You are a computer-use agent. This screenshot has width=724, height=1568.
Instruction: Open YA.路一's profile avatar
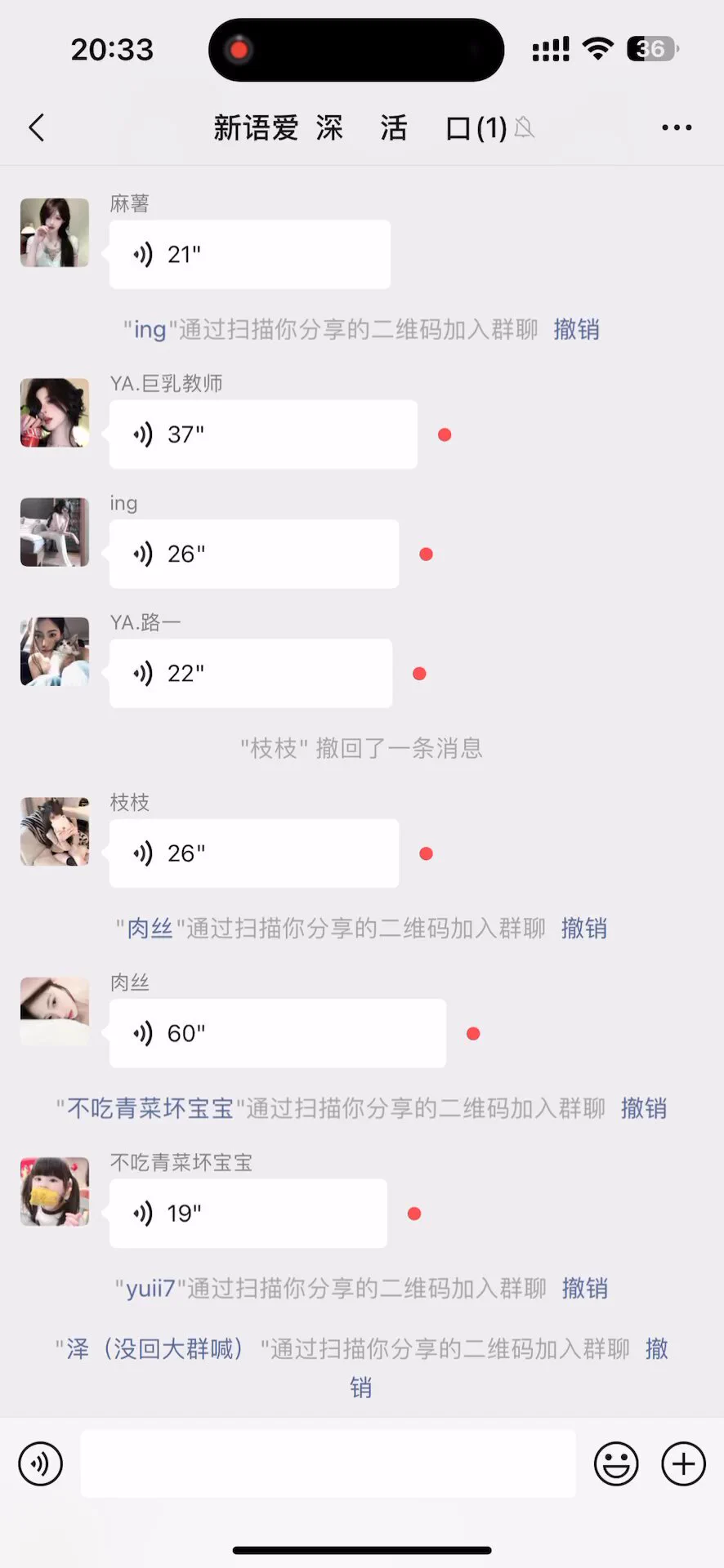55,652
